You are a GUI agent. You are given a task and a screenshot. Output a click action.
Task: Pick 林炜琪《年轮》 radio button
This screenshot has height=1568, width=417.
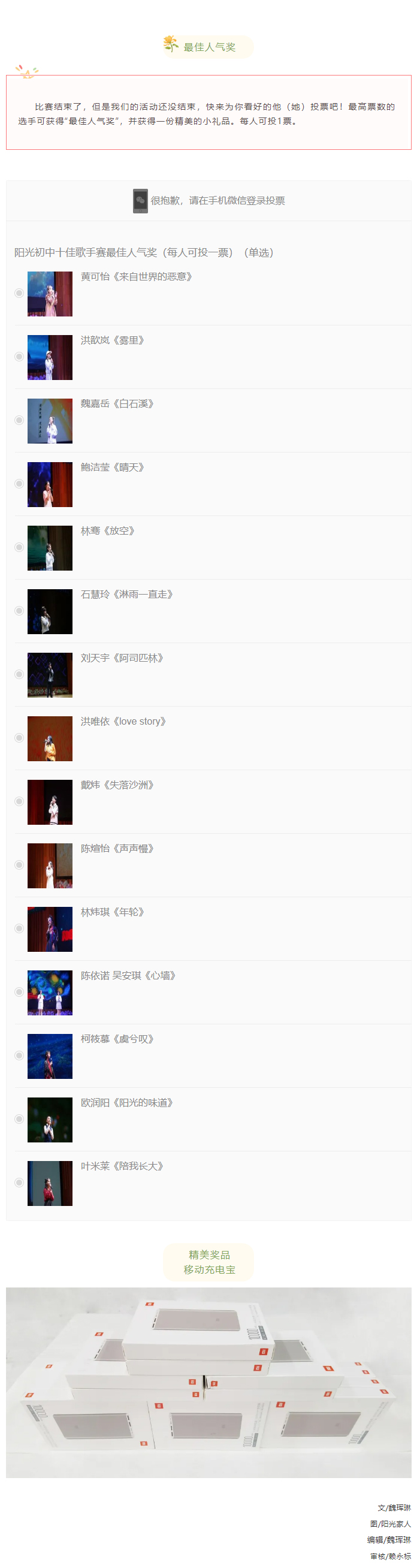19,929
